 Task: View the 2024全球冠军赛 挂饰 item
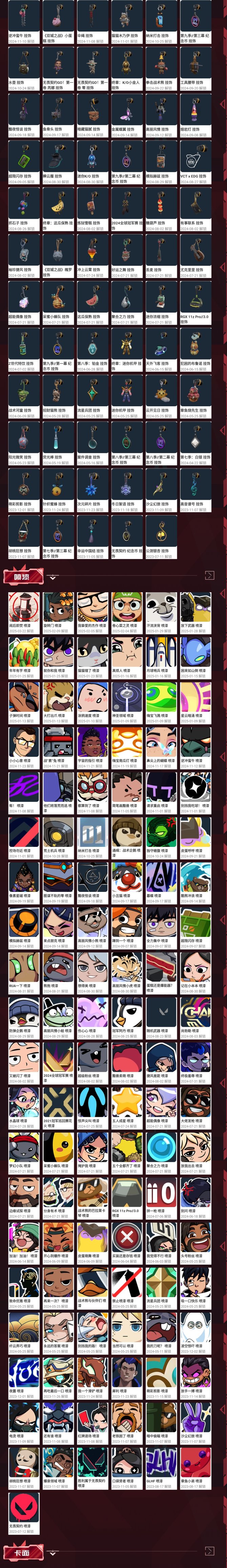(126, 208)
